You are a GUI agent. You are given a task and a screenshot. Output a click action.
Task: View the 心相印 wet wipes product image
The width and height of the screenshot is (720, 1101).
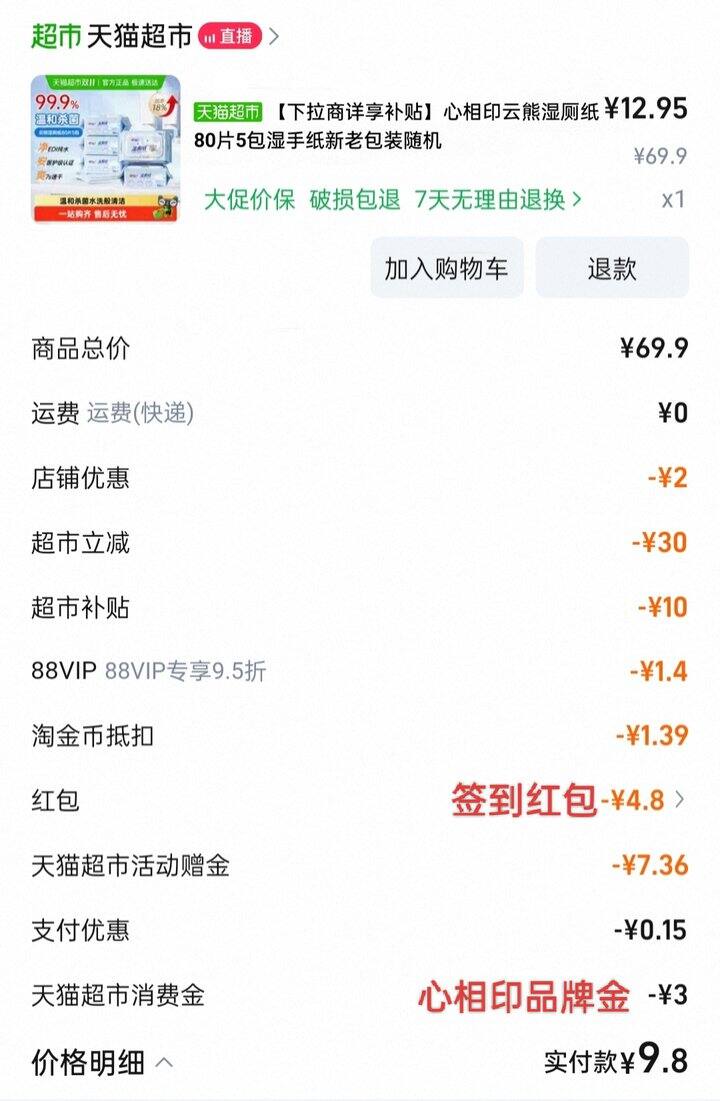(x=105, y=148)
